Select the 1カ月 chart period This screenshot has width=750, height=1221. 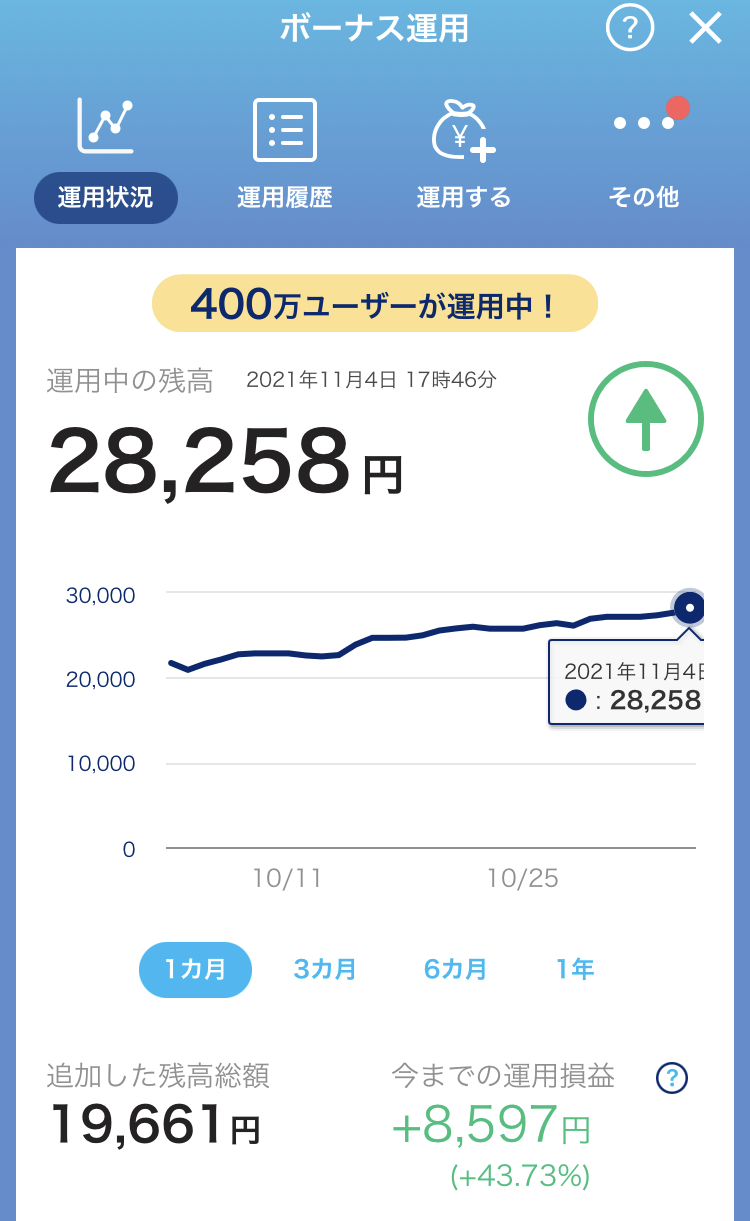pyautogui.click(x=195, y=969)
